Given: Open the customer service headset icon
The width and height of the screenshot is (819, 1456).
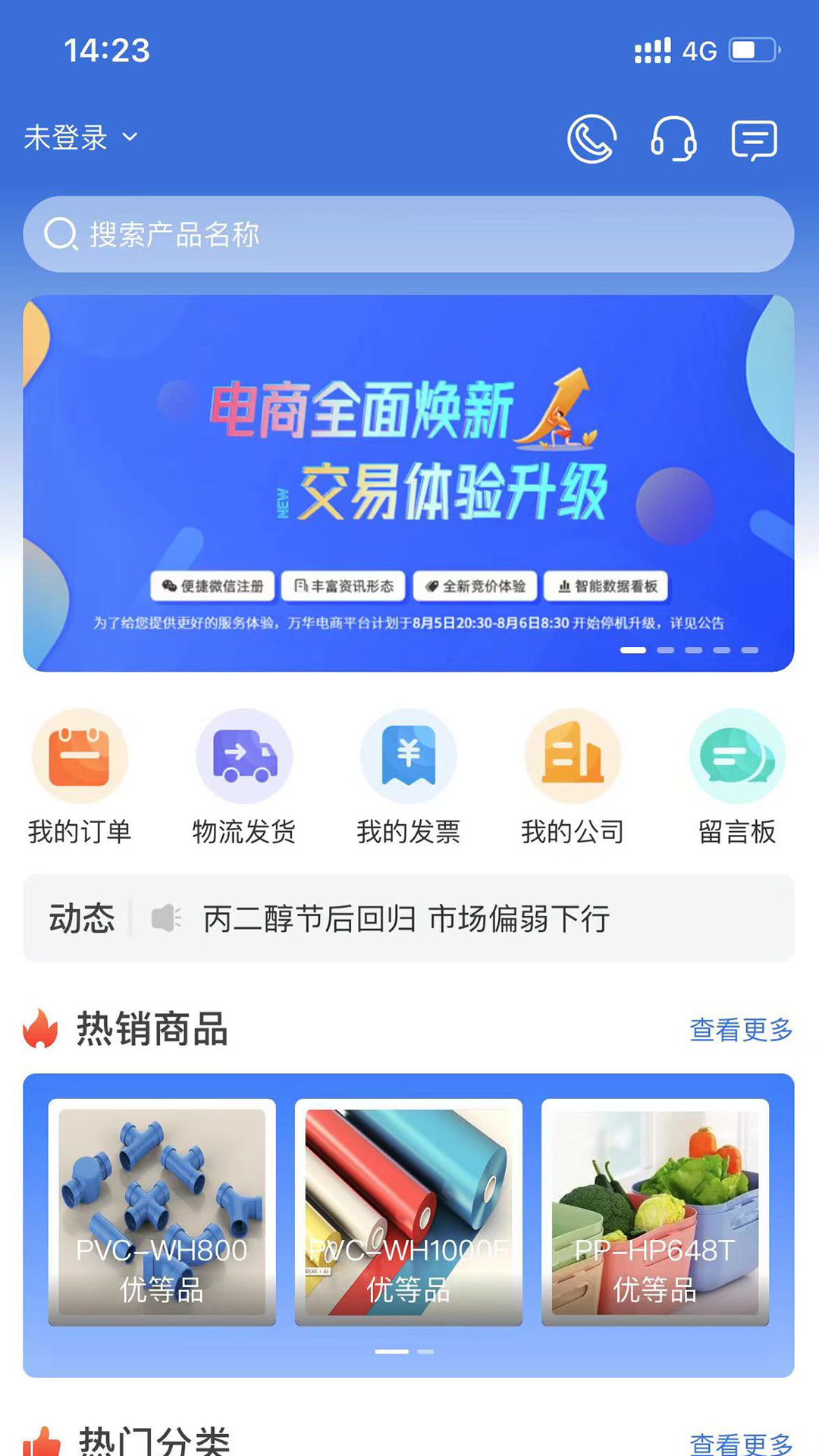Looking at the screenshot, I should point(673,139).
